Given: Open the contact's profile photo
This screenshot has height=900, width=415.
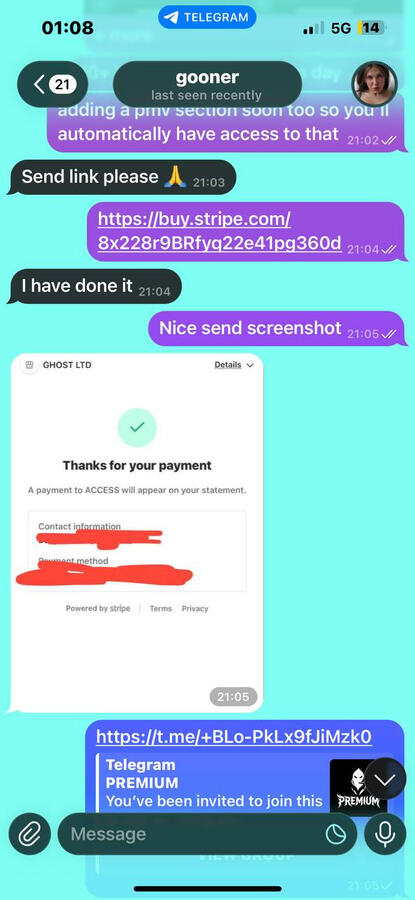Looking at the screenshot, I should 374,84.
